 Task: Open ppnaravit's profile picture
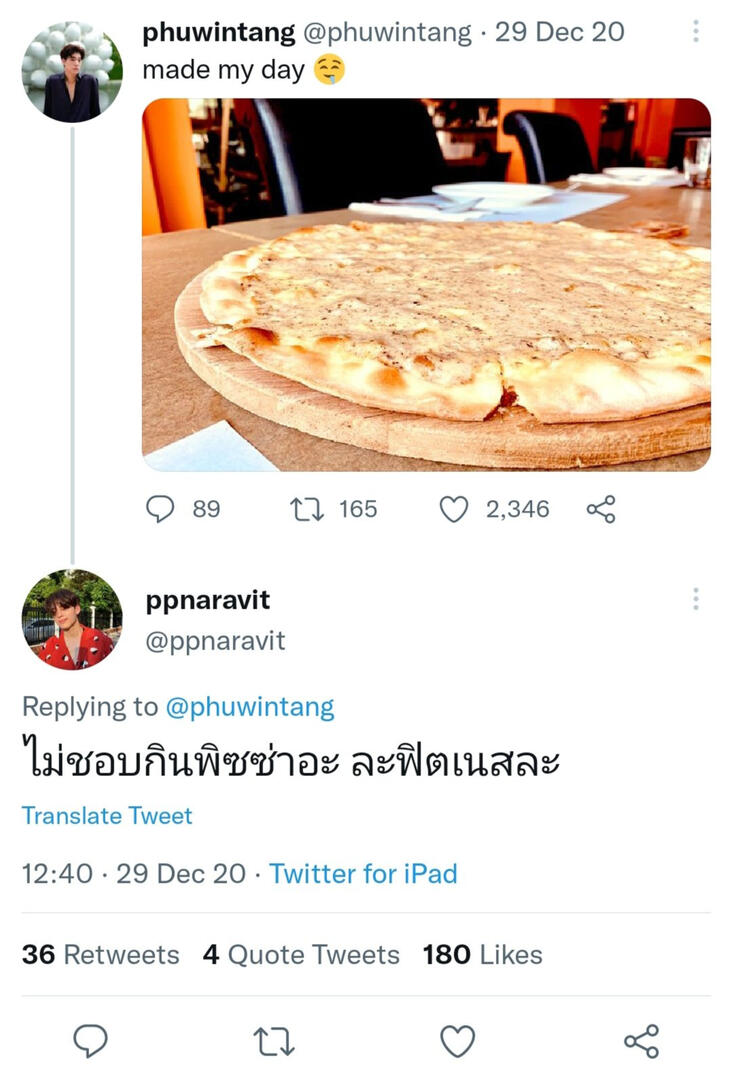pos(72,620)
